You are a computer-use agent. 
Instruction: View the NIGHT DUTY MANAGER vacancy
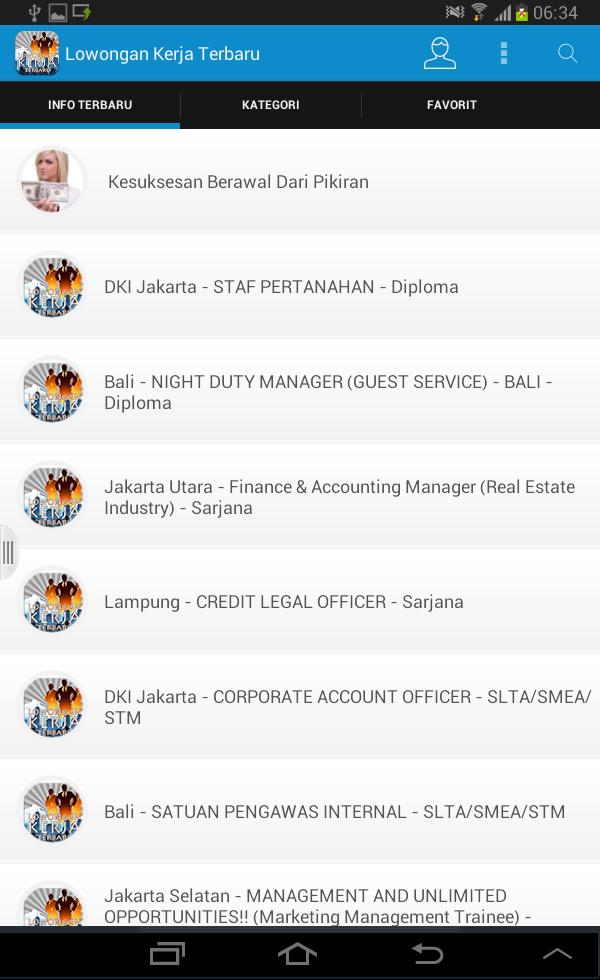pyautogui.click(x=328, y=392)
